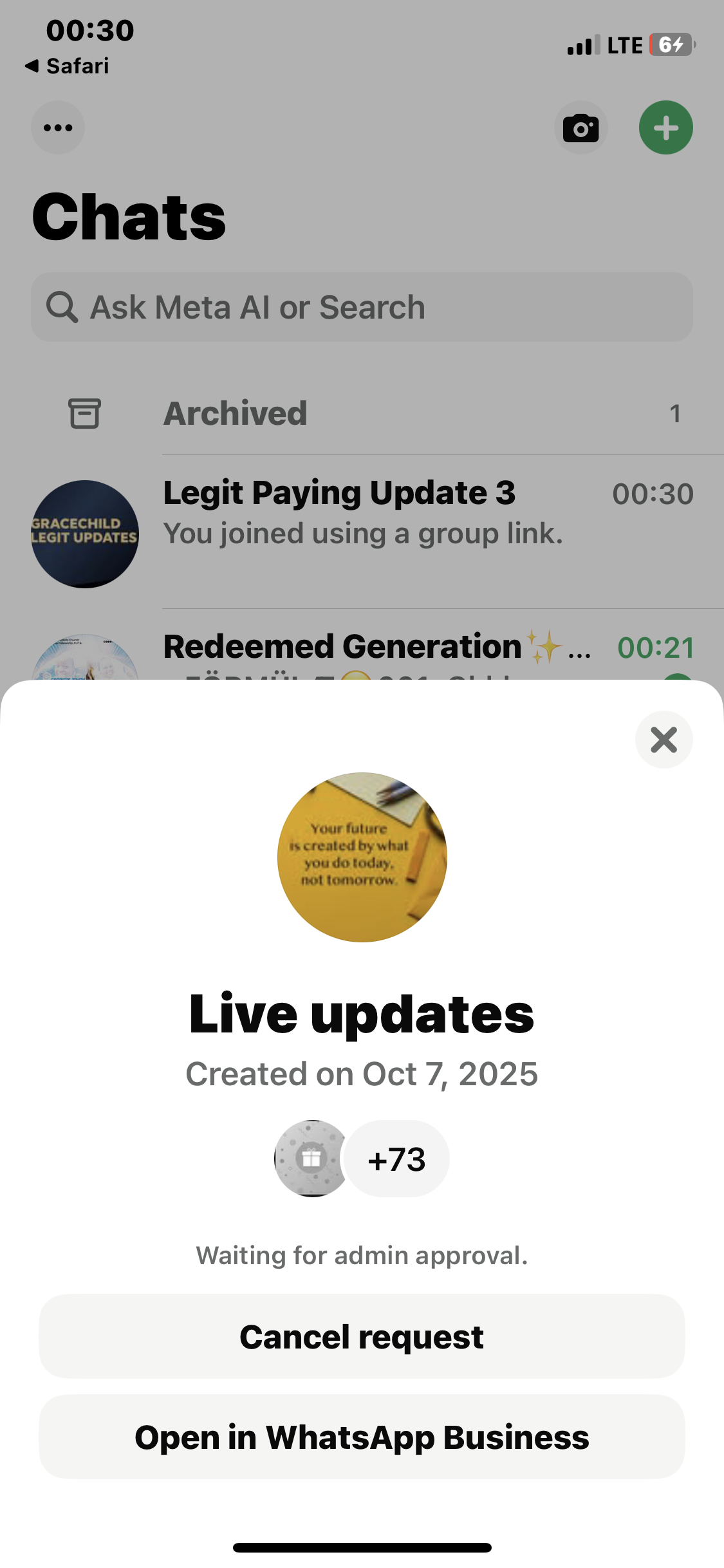The width and height of the screenshot is (724, 1568).
Task: Close the Live updates group sheet
Action: click(x=664, y=740)
